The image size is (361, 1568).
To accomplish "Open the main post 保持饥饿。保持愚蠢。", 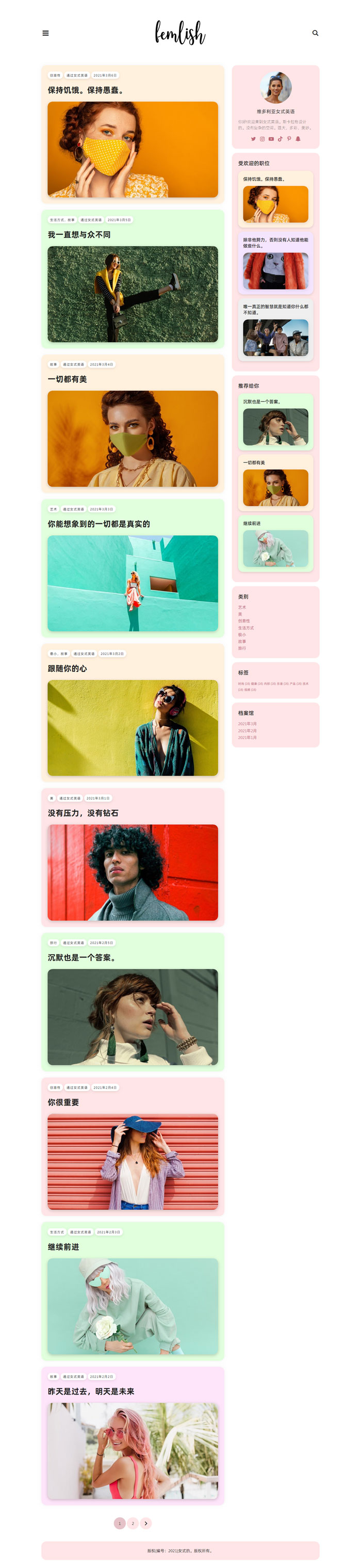I will pos(86,90).
